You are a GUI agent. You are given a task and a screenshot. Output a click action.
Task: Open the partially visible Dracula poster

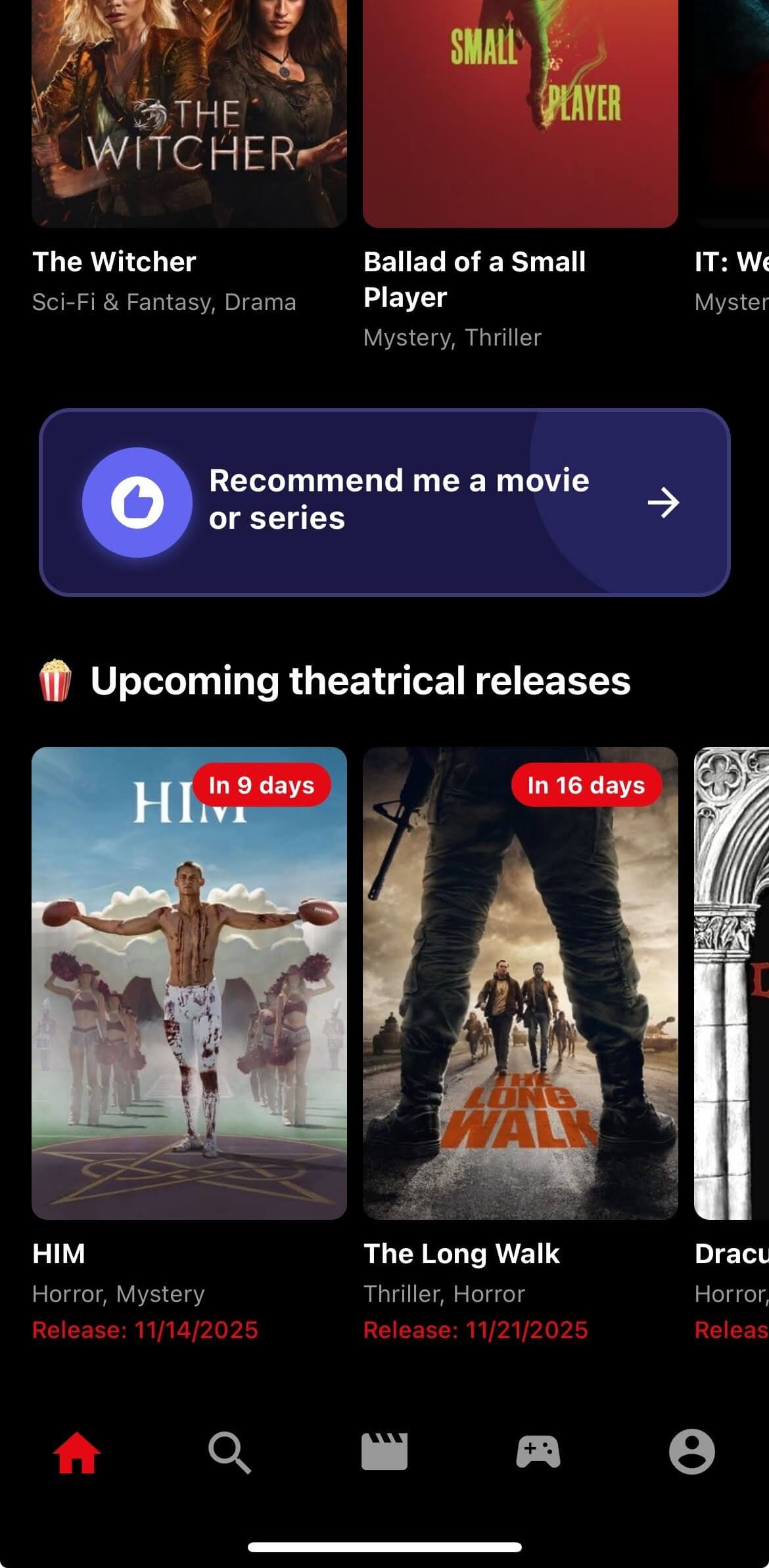[732, 983]
